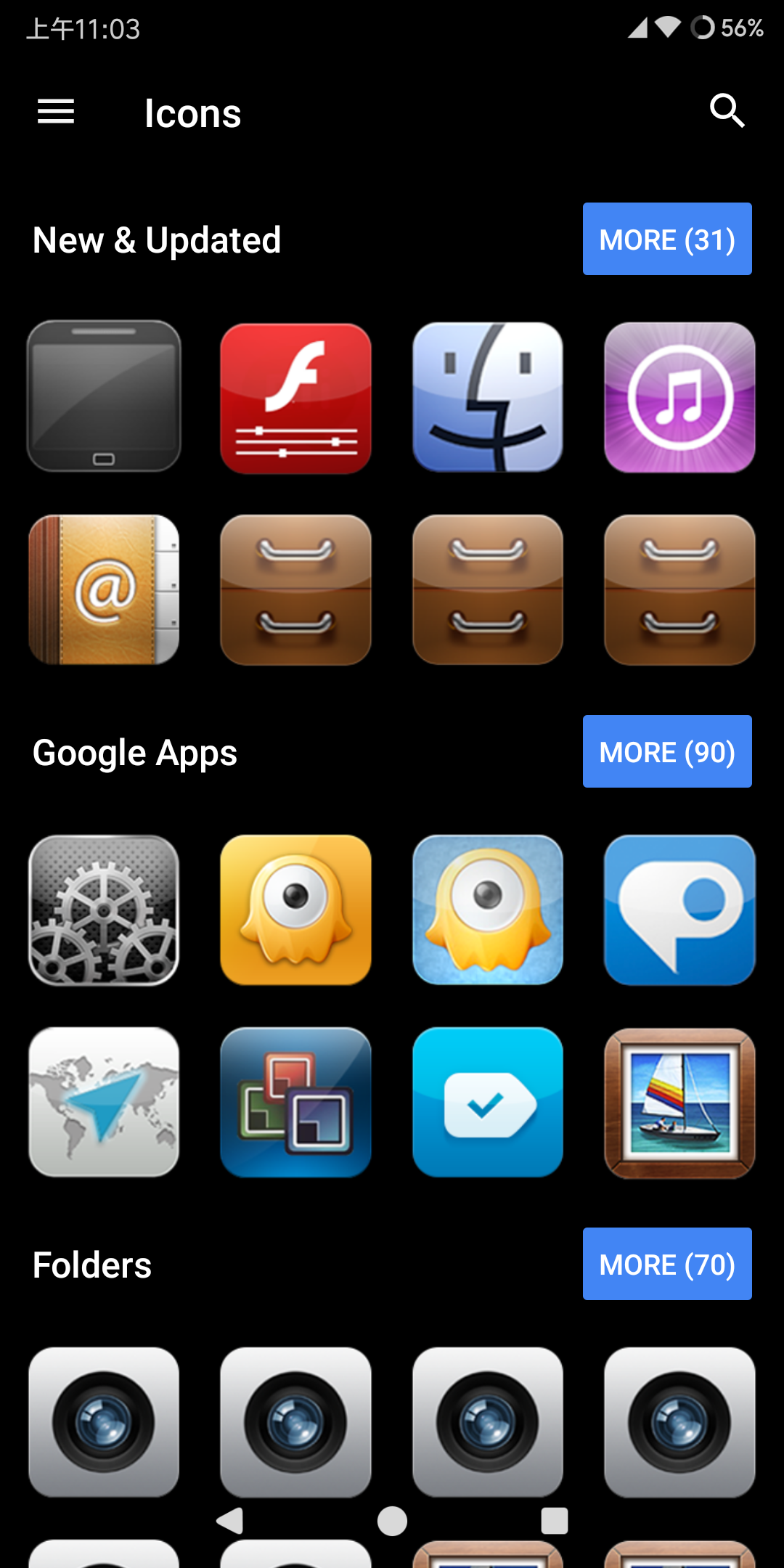Pick the world map arrow icon

pos(104,1102)
